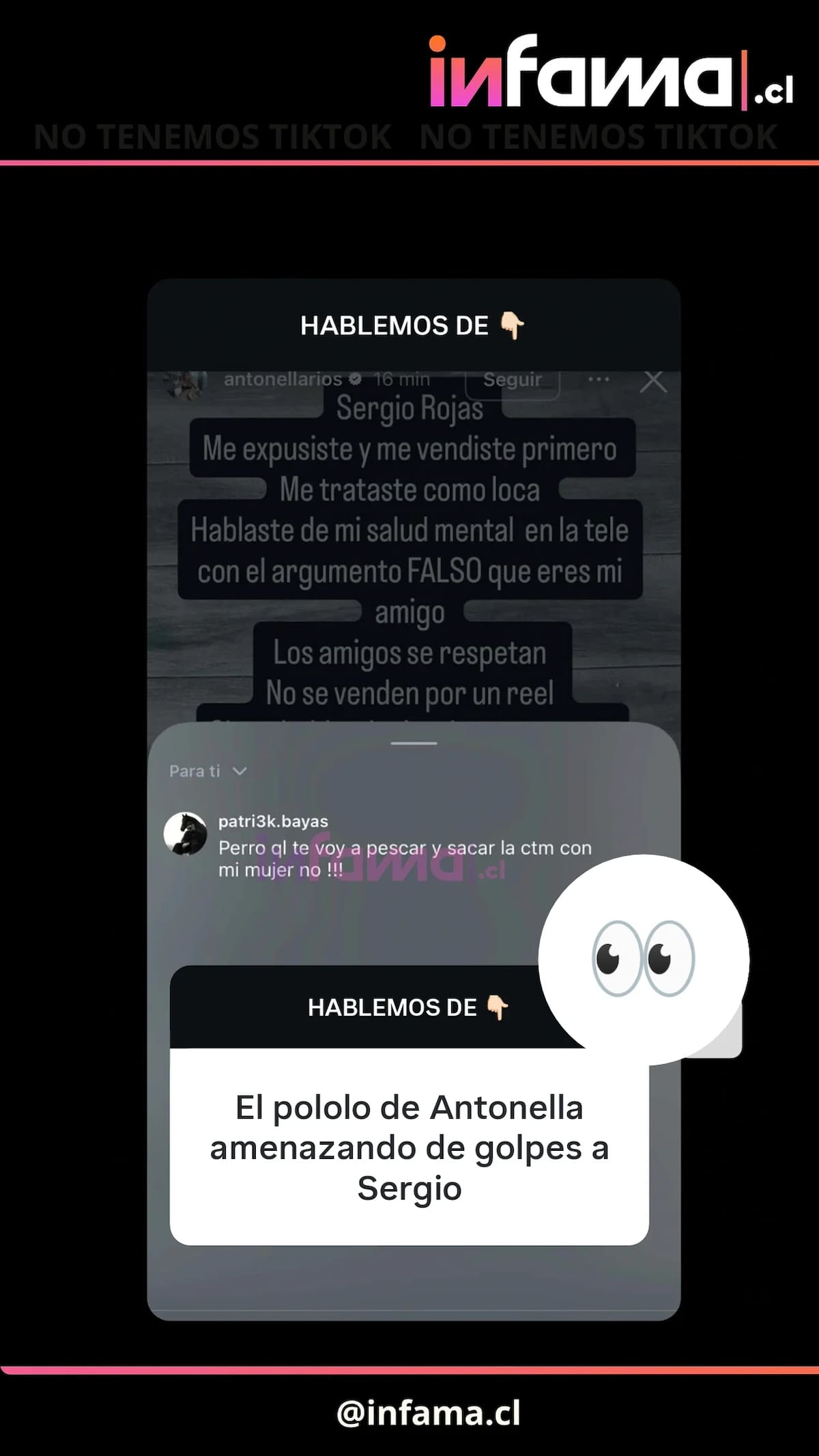This screenshot has width=819, height=1456.
Task: Collapse the Para ti chevron
Action: [x=238, y=771]
